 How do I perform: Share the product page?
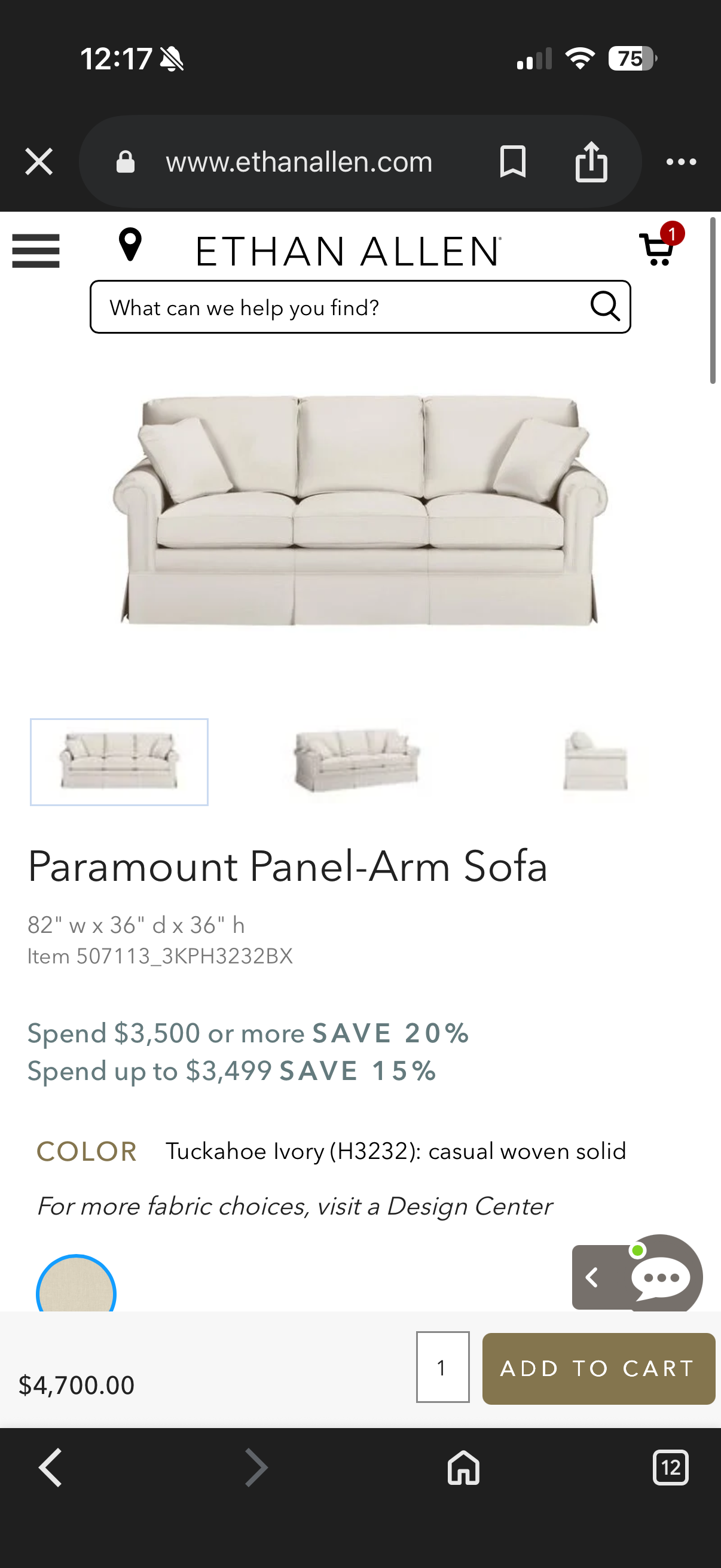coord(591,161)
